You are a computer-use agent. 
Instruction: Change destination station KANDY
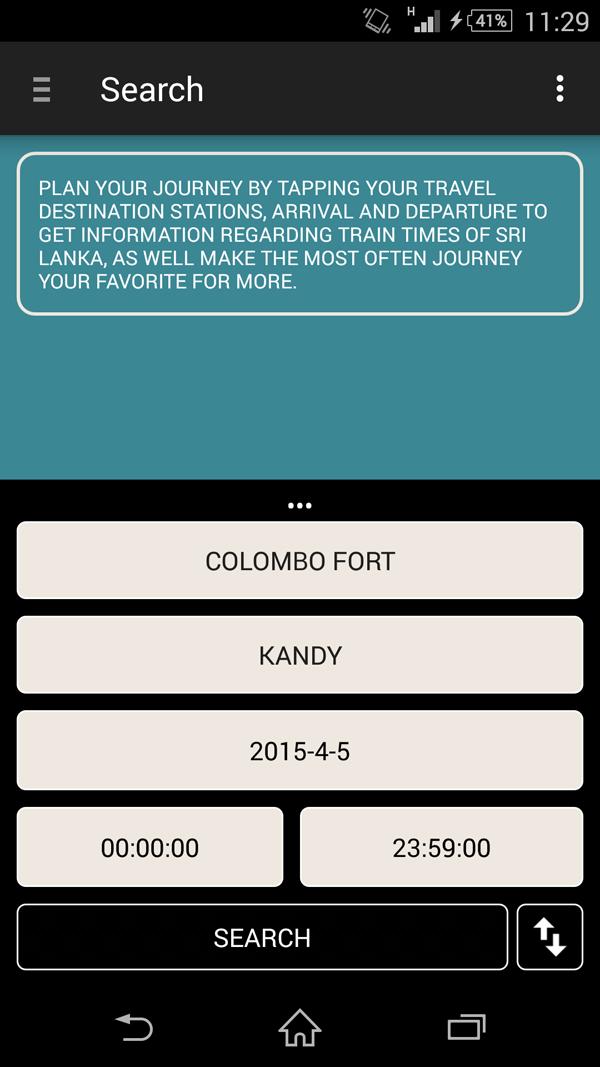(300, 656)
